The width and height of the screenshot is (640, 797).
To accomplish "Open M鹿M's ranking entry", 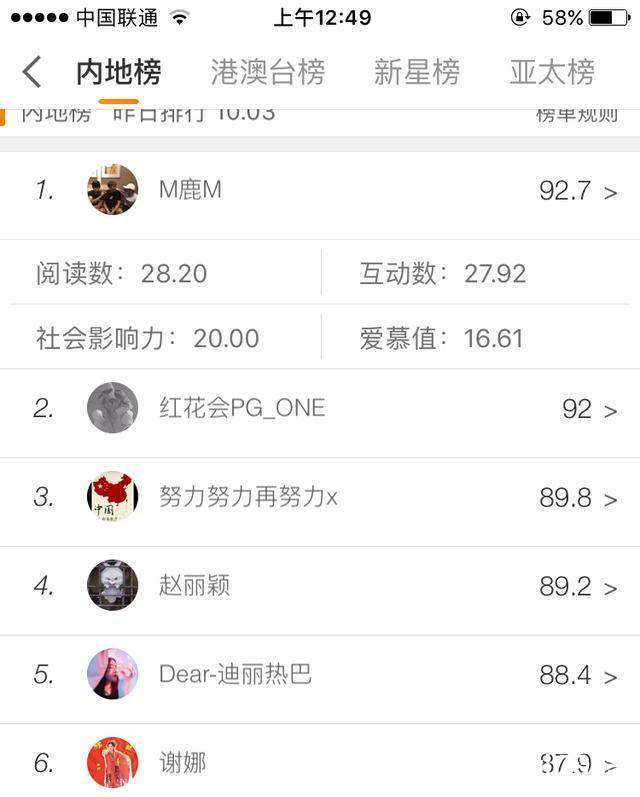I will pos(320,190).
